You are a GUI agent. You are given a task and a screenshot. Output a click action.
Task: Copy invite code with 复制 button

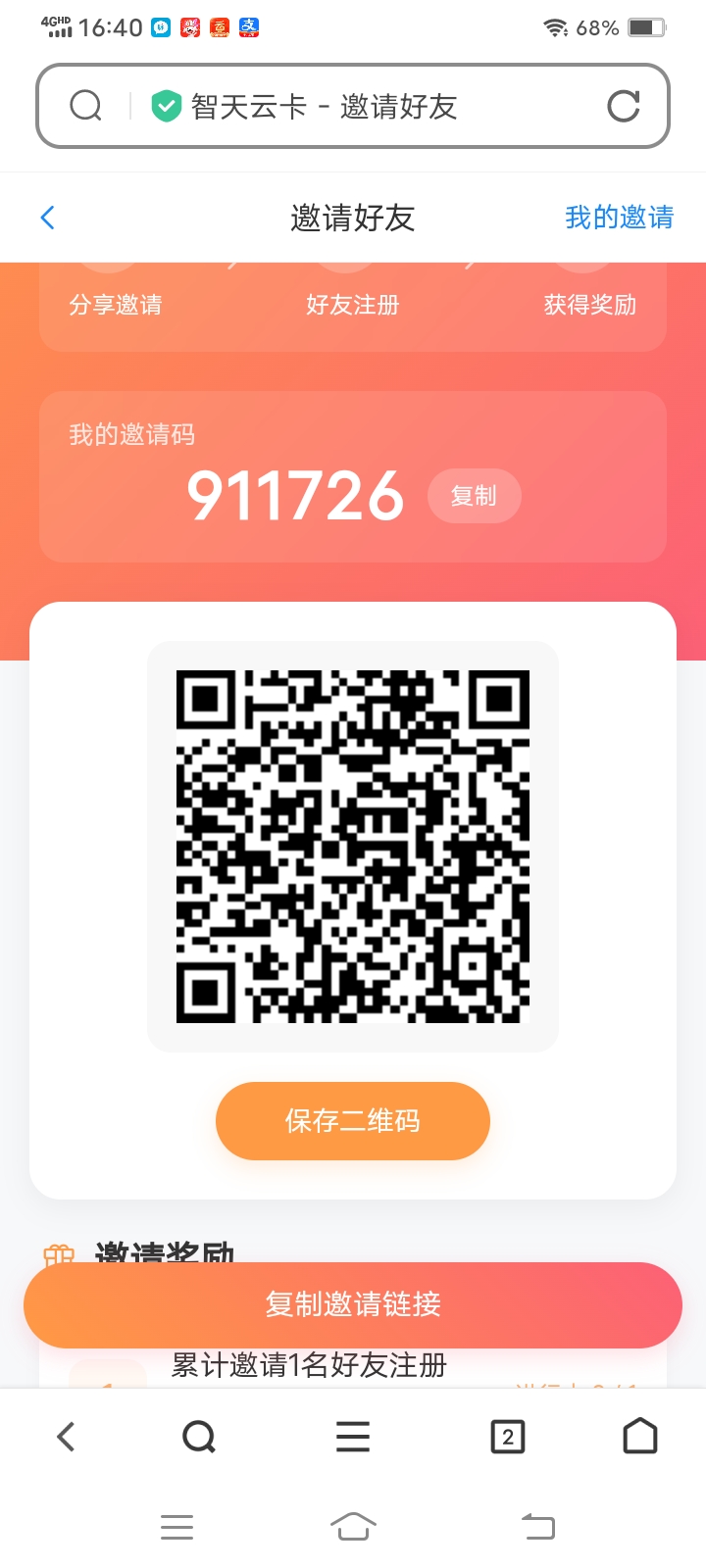point(474,496)
